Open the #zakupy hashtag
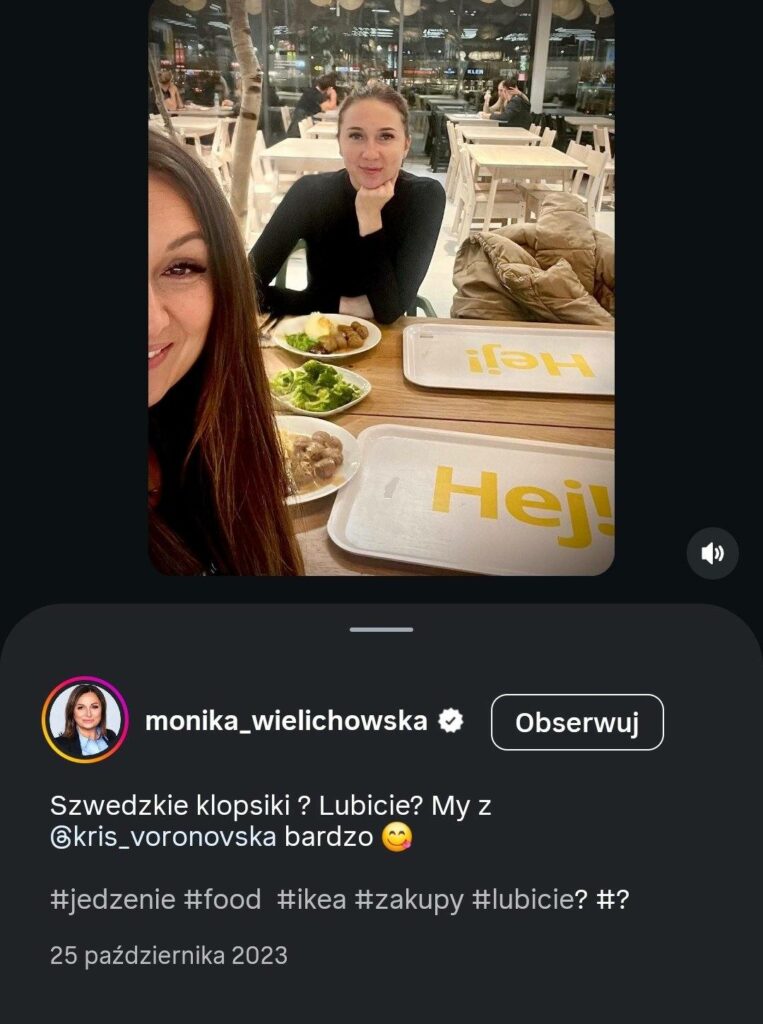The width and height of the screenshot is (763, 1024). [409, 900]
